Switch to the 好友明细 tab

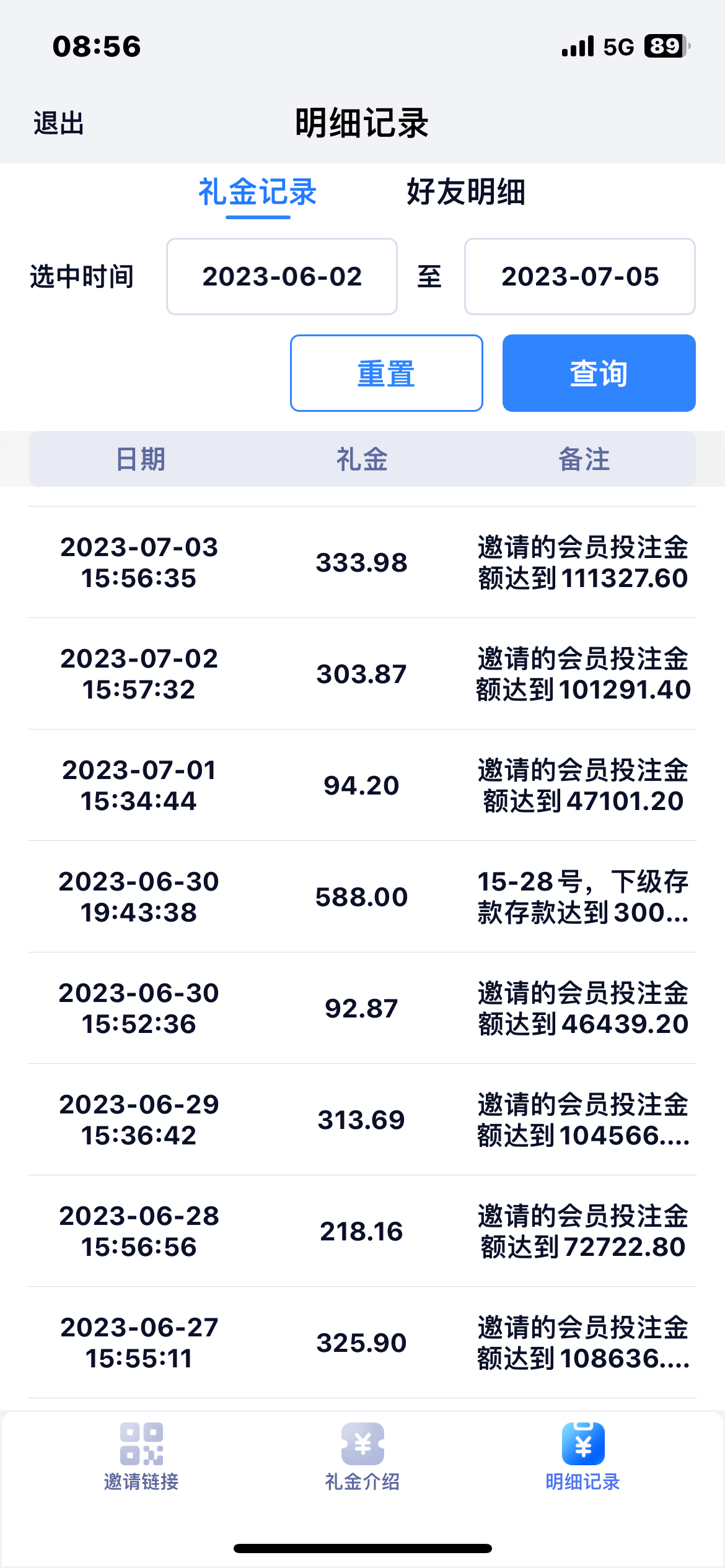click(465, 194)
